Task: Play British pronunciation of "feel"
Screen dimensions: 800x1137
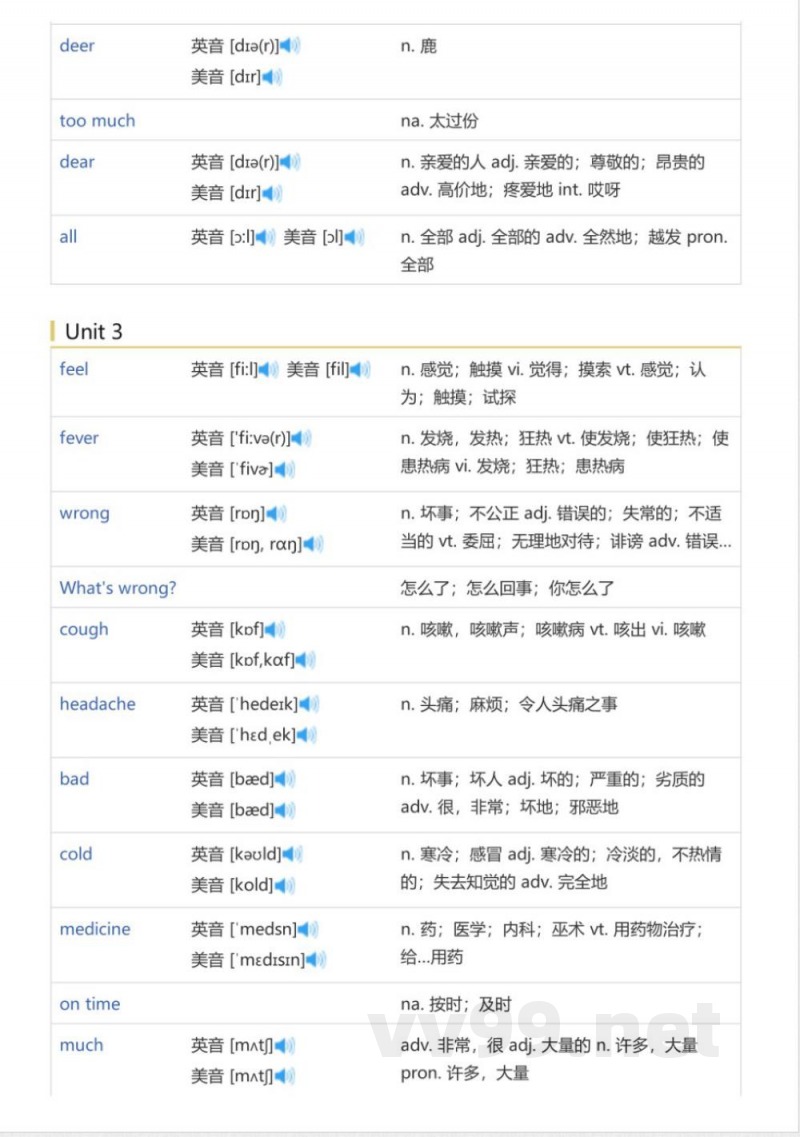Action: coord(263,369)
